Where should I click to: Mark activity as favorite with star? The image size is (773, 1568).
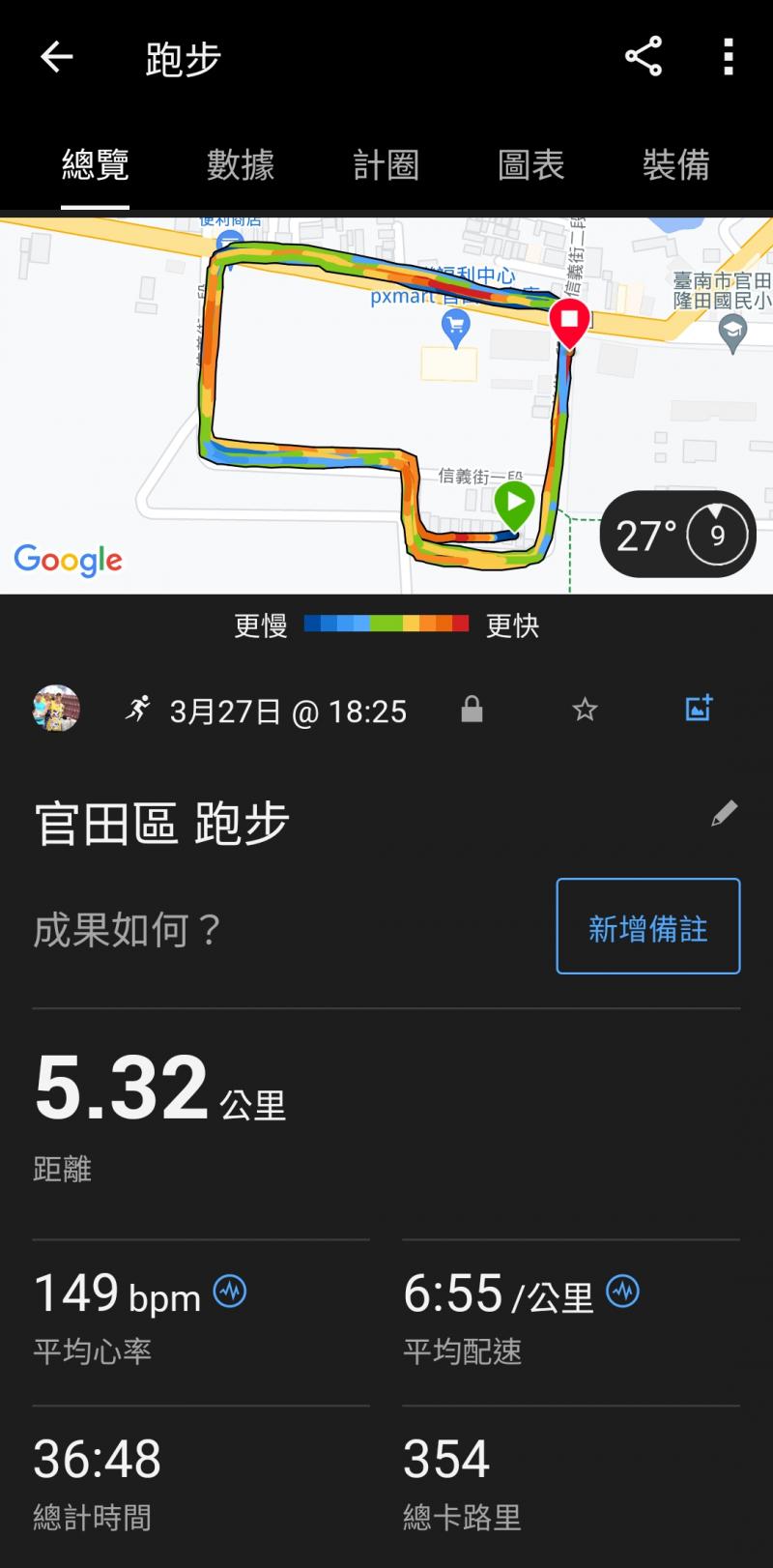[x=585, y=711]
